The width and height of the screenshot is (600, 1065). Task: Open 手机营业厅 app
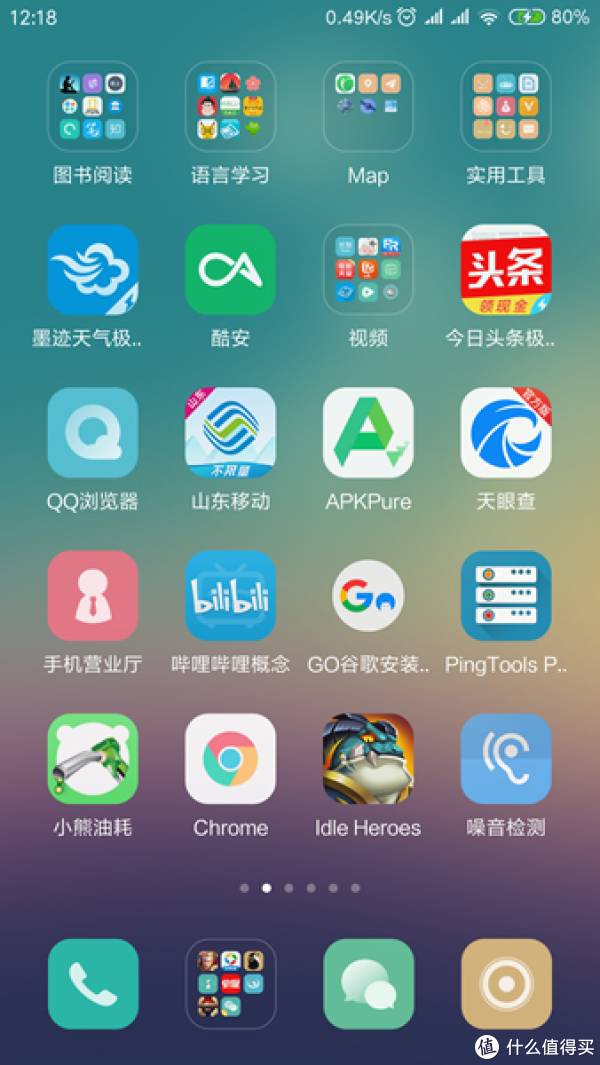point(93,596)
